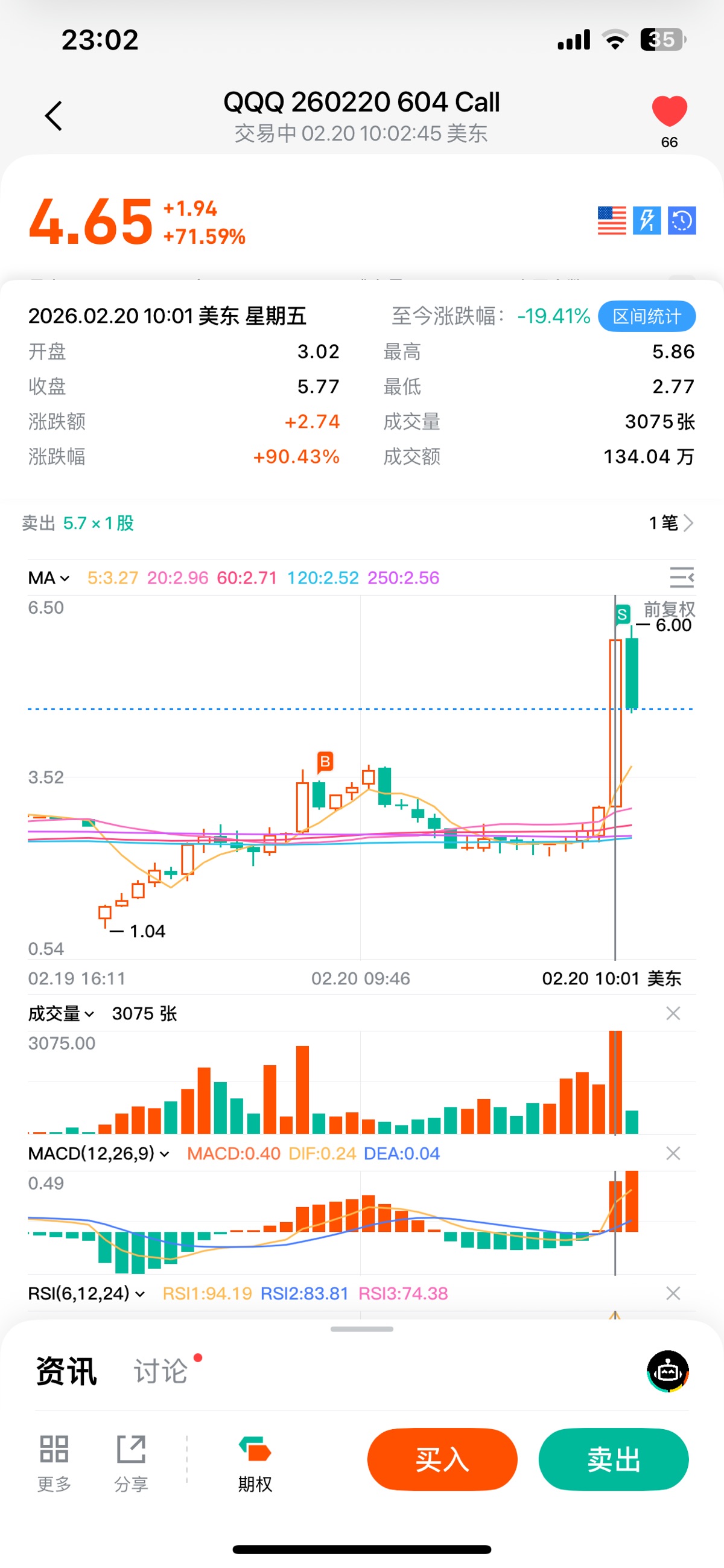The image size is (724, 1568).
Task: Open chart settings icon beside MA values
Action: (x=681, y=577)
